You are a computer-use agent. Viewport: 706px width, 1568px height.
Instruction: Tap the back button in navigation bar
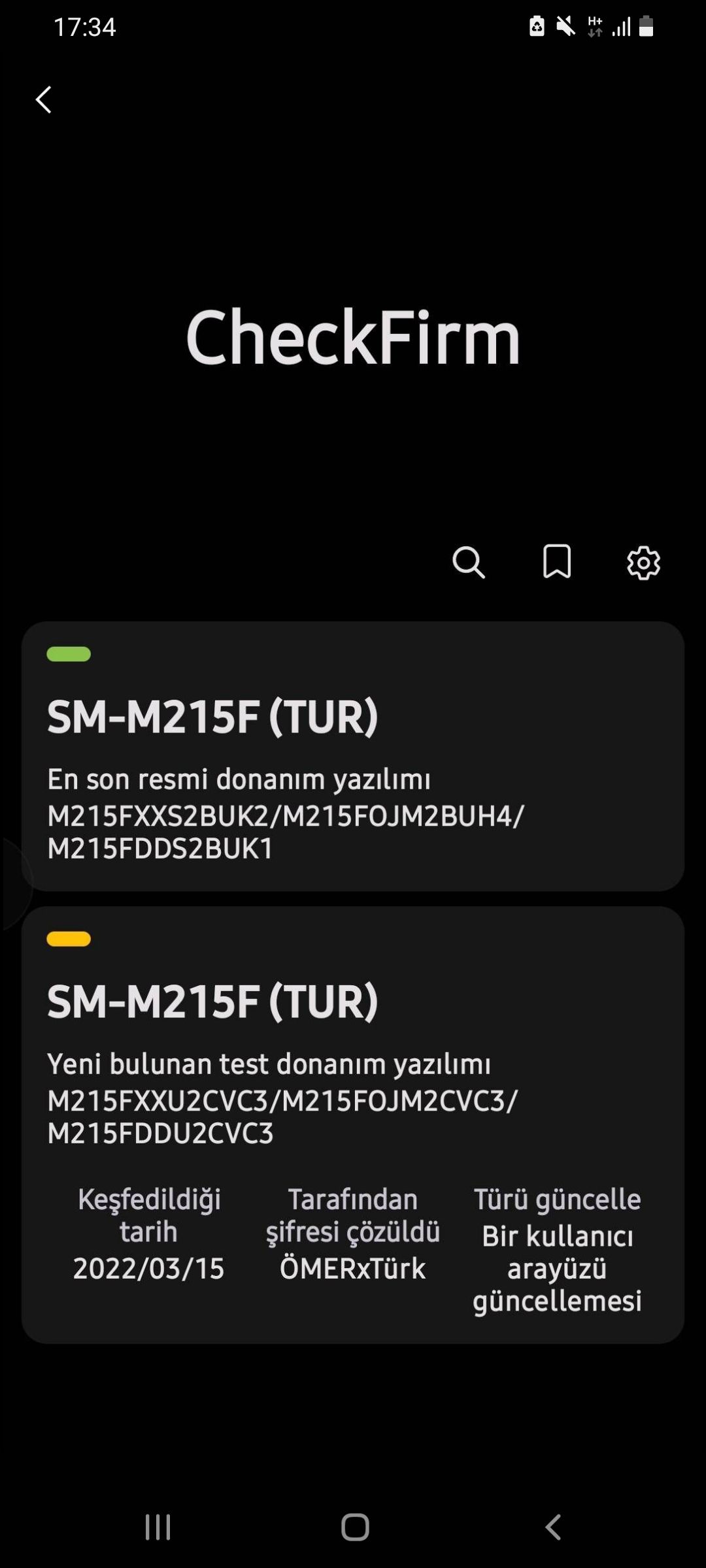(552, 1527)
